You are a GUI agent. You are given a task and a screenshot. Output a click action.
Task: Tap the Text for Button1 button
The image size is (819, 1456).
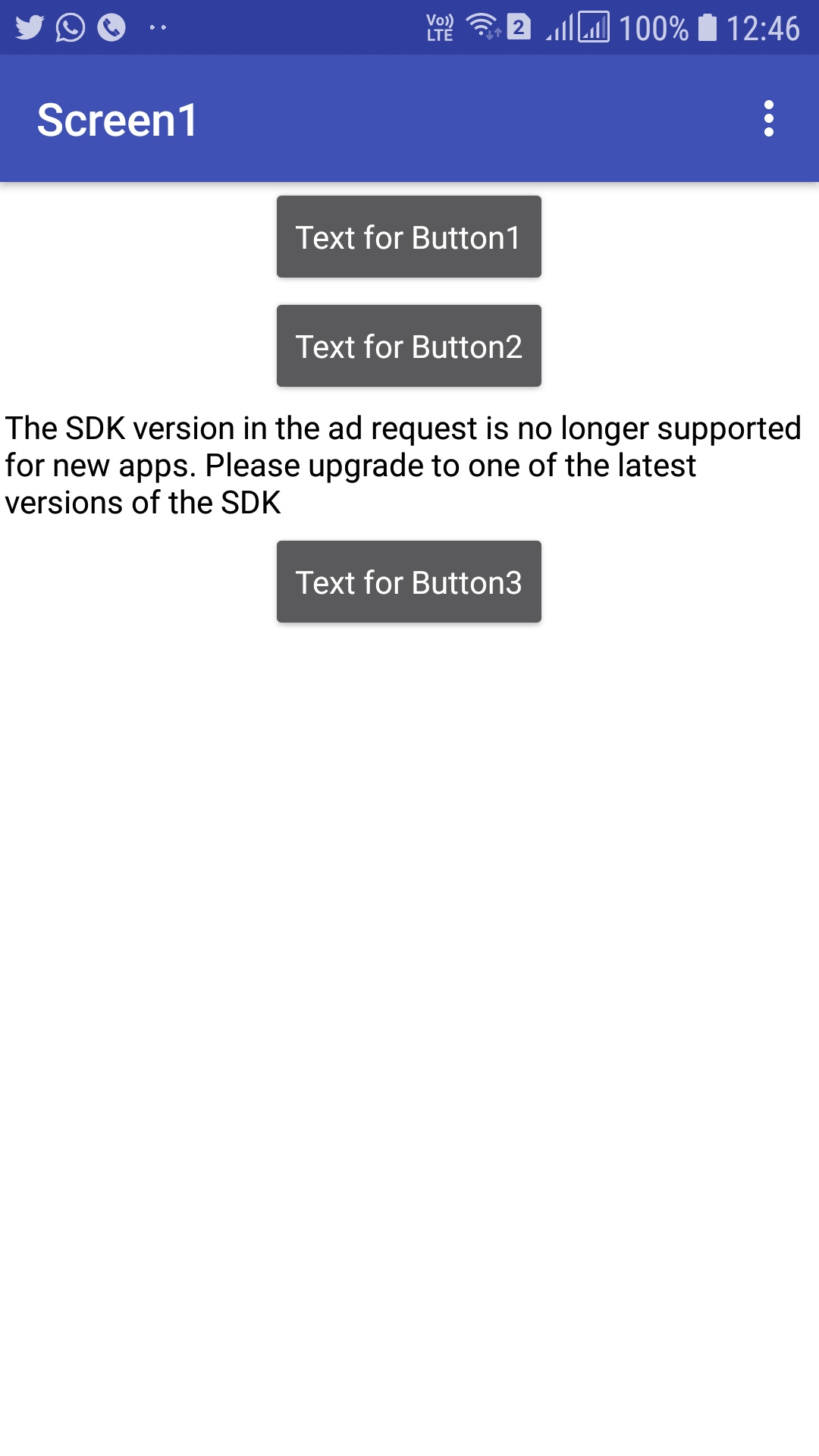409,237
